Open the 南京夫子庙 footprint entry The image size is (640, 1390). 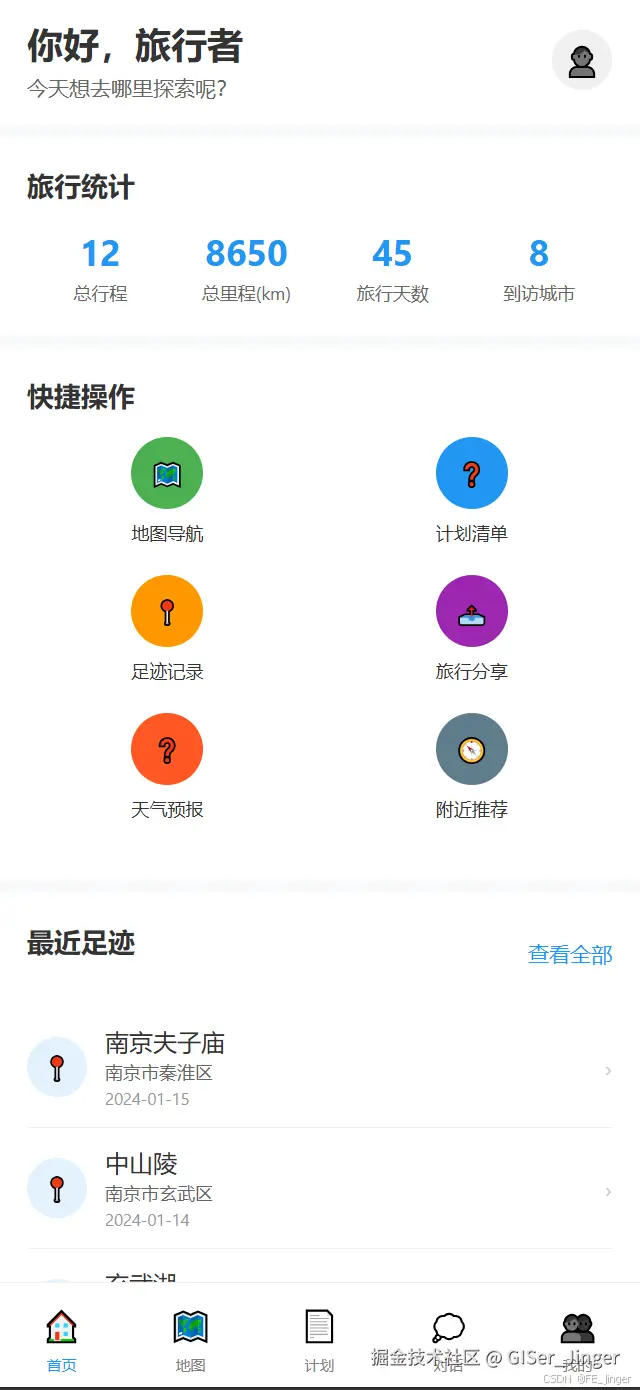point(320,1068)
